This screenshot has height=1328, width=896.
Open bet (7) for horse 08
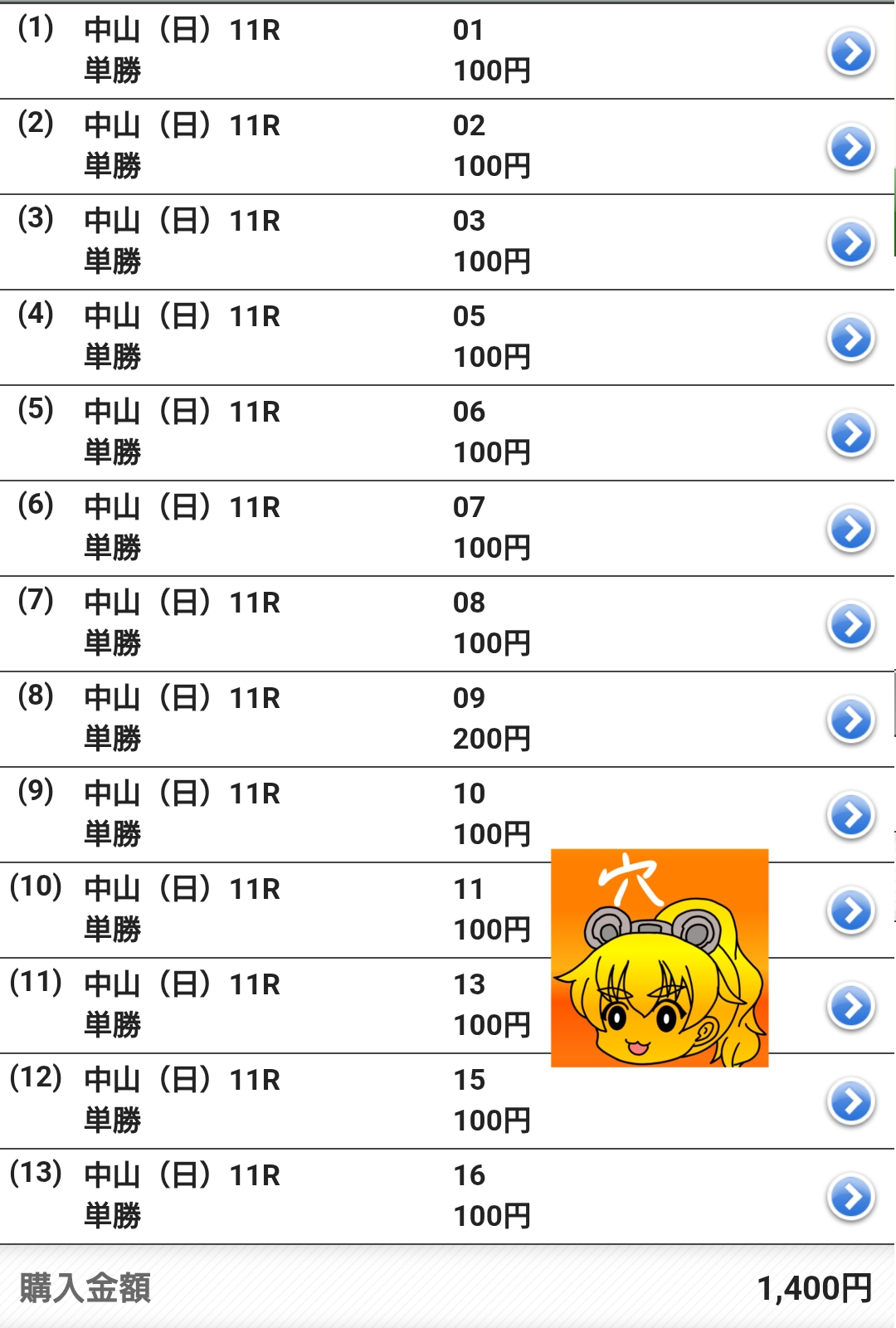(x=851, y=625)
